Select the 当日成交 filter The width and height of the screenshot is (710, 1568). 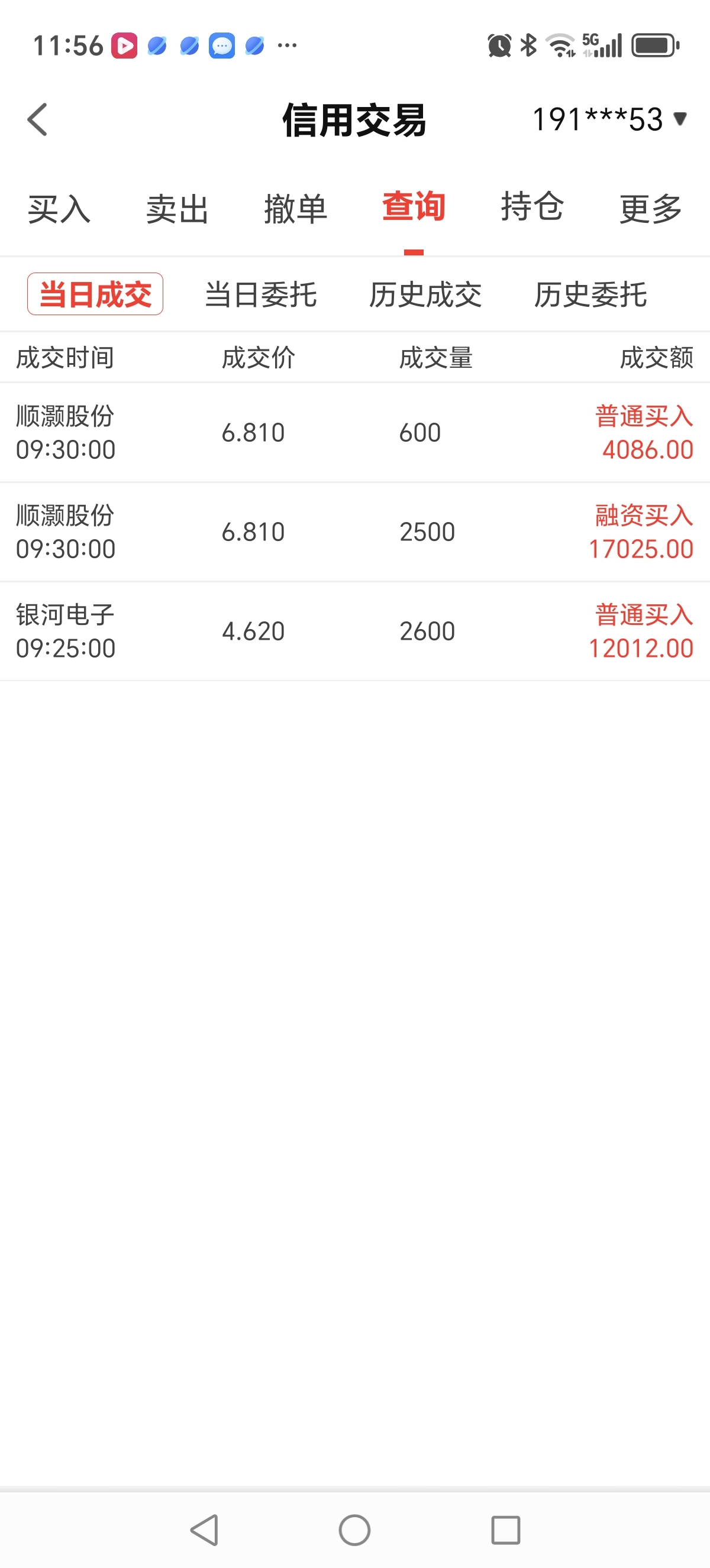coord(95,294)
